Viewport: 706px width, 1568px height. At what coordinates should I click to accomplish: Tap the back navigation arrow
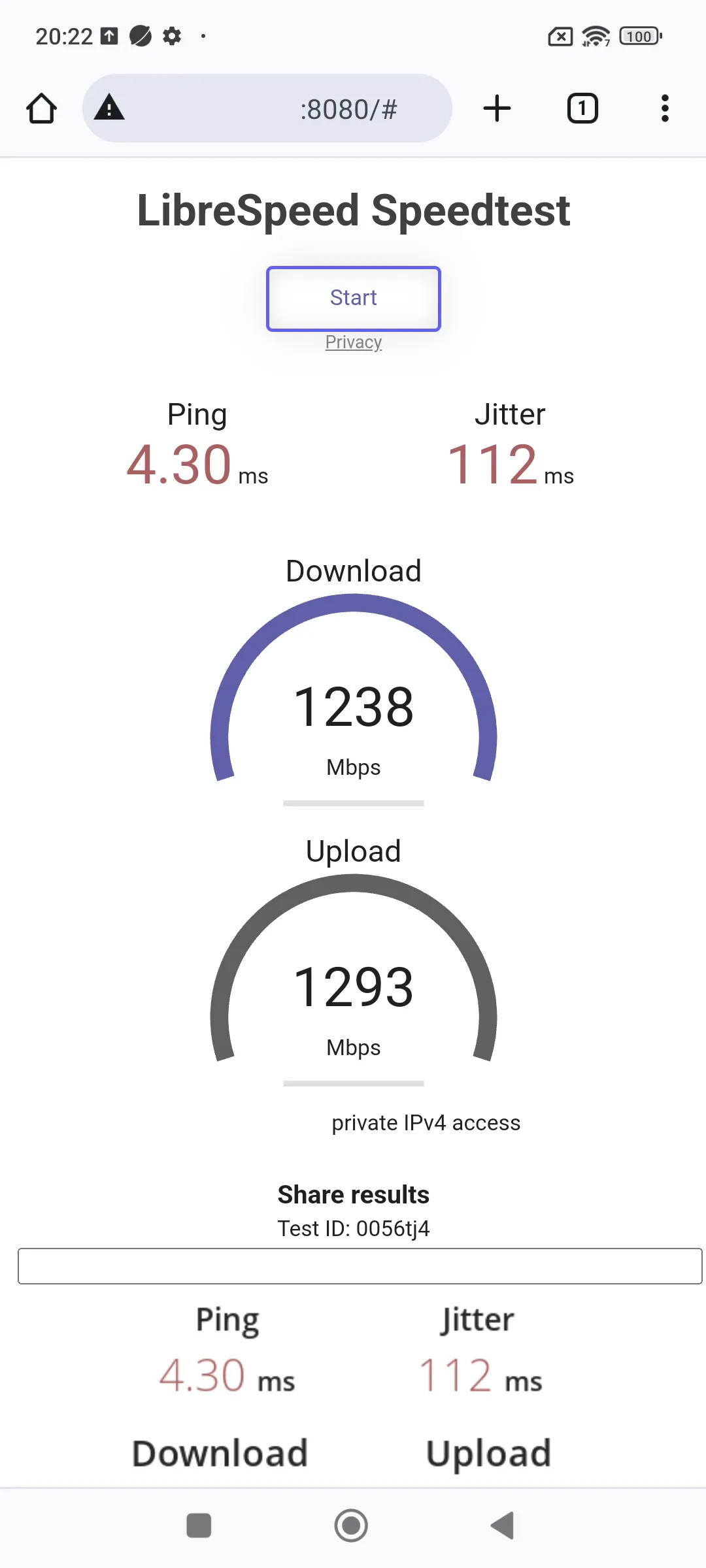point(500,1526)
